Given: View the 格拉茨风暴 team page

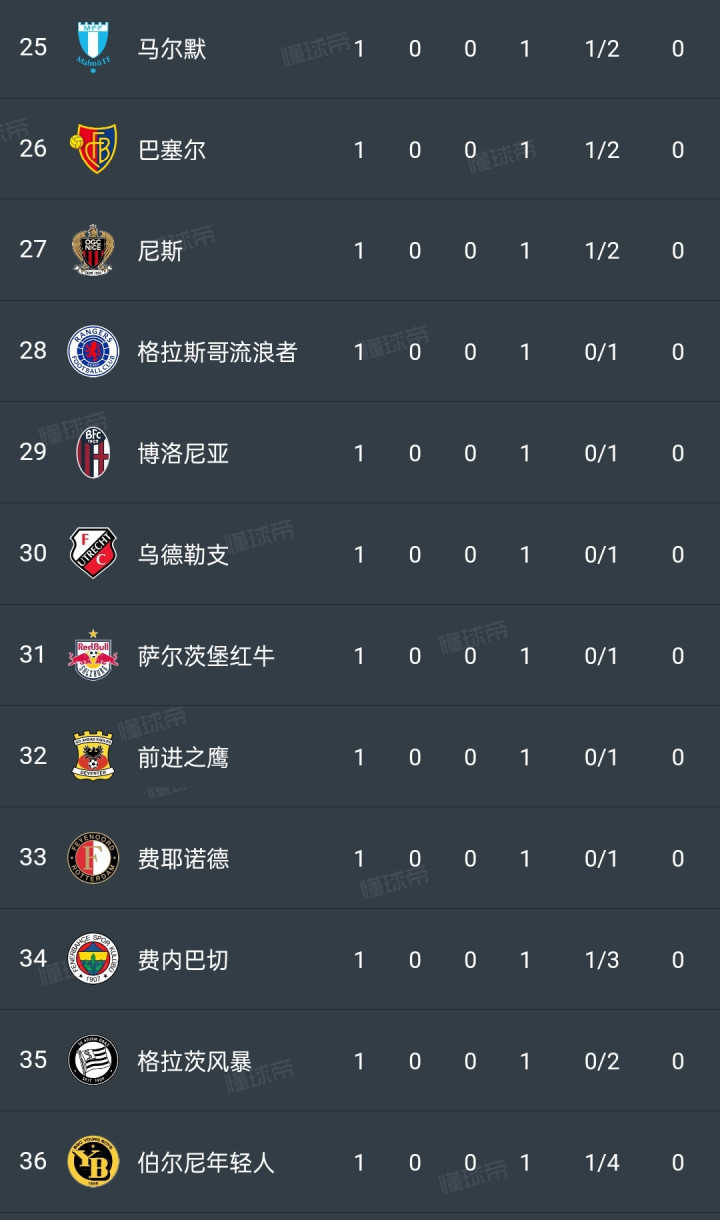Looking at the screenshot, I should click(x=194, y=1061).
